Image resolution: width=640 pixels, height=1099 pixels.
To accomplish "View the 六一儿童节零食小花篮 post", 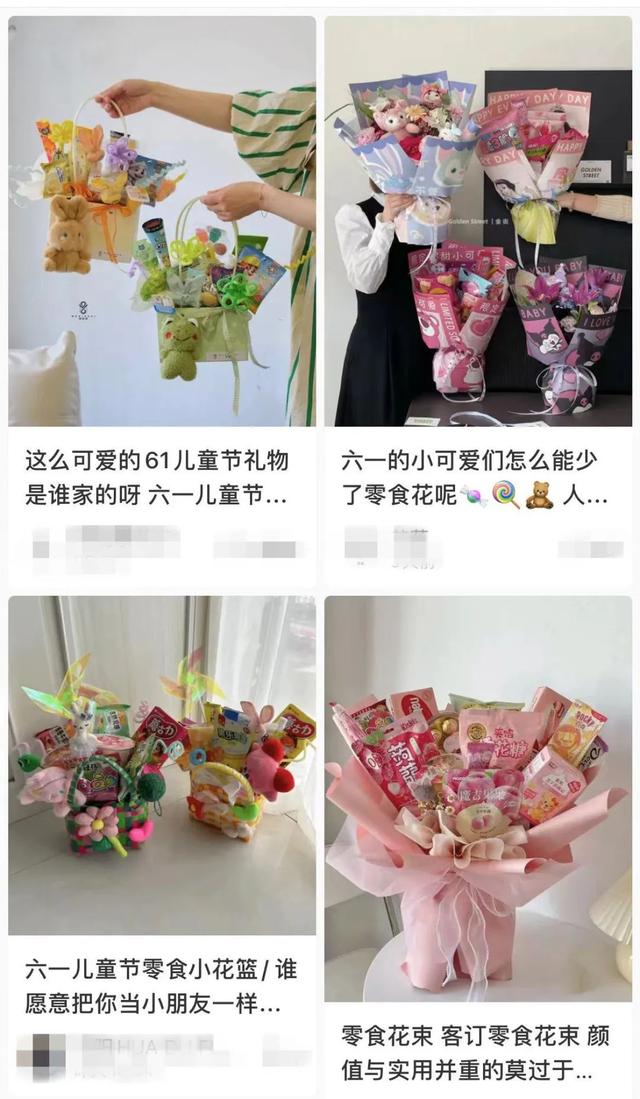I will [162, 765].
